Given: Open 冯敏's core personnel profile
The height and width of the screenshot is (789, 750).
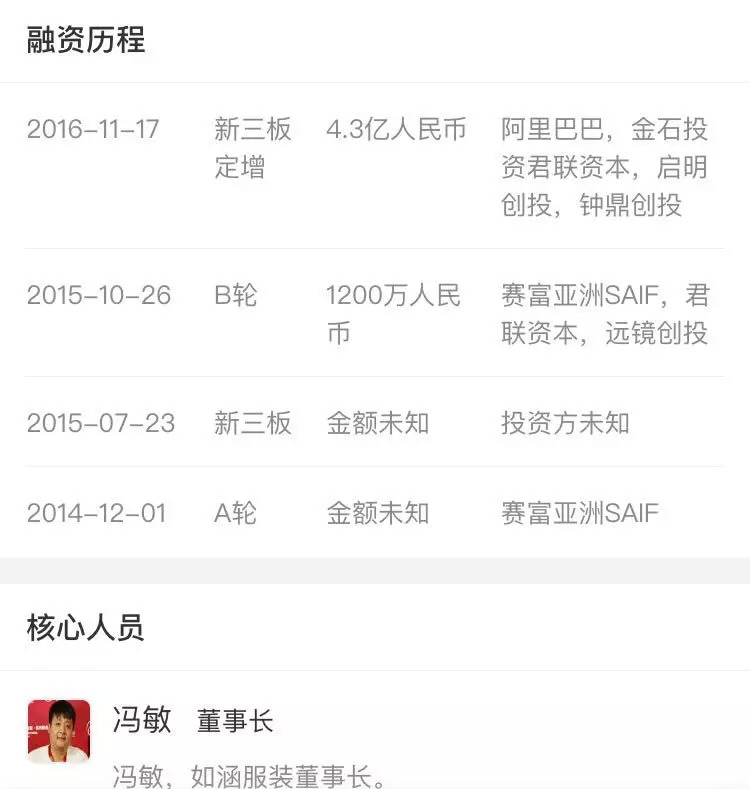Looking at the screenshot, I should (x=142, y=721).
